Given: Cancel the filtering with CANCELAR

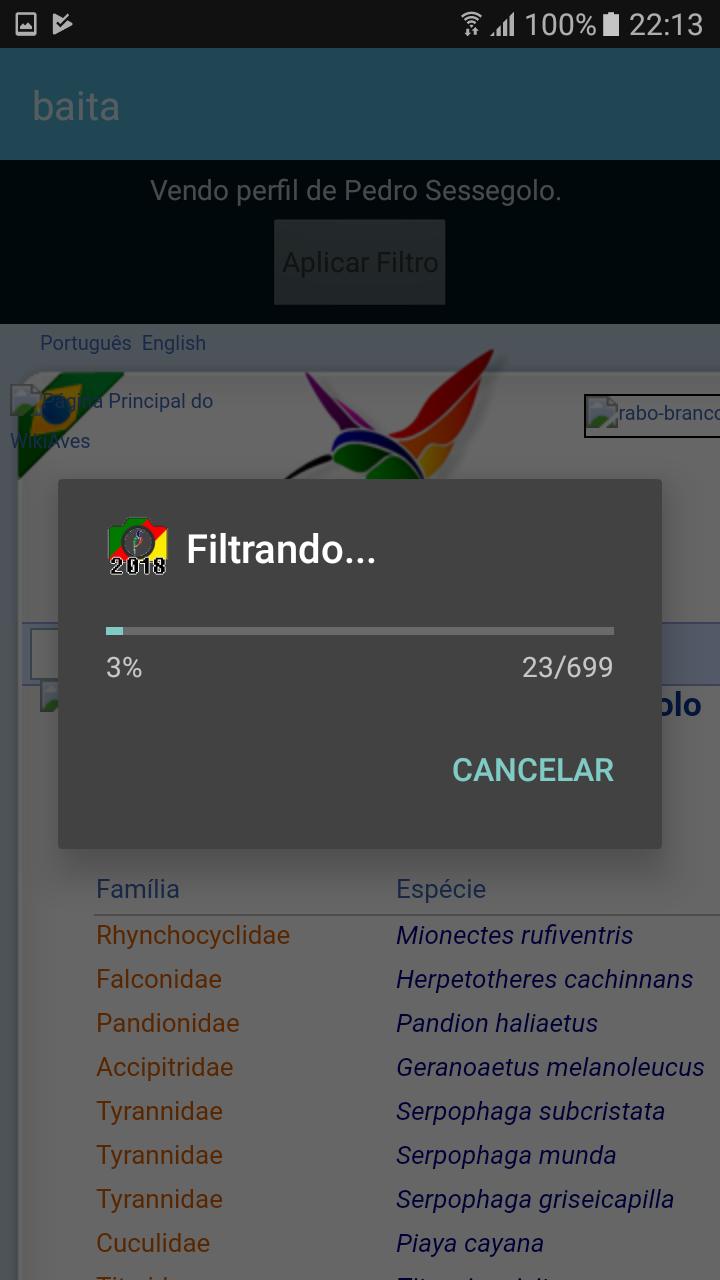Looking at the screenshot, I should point(532,770).
